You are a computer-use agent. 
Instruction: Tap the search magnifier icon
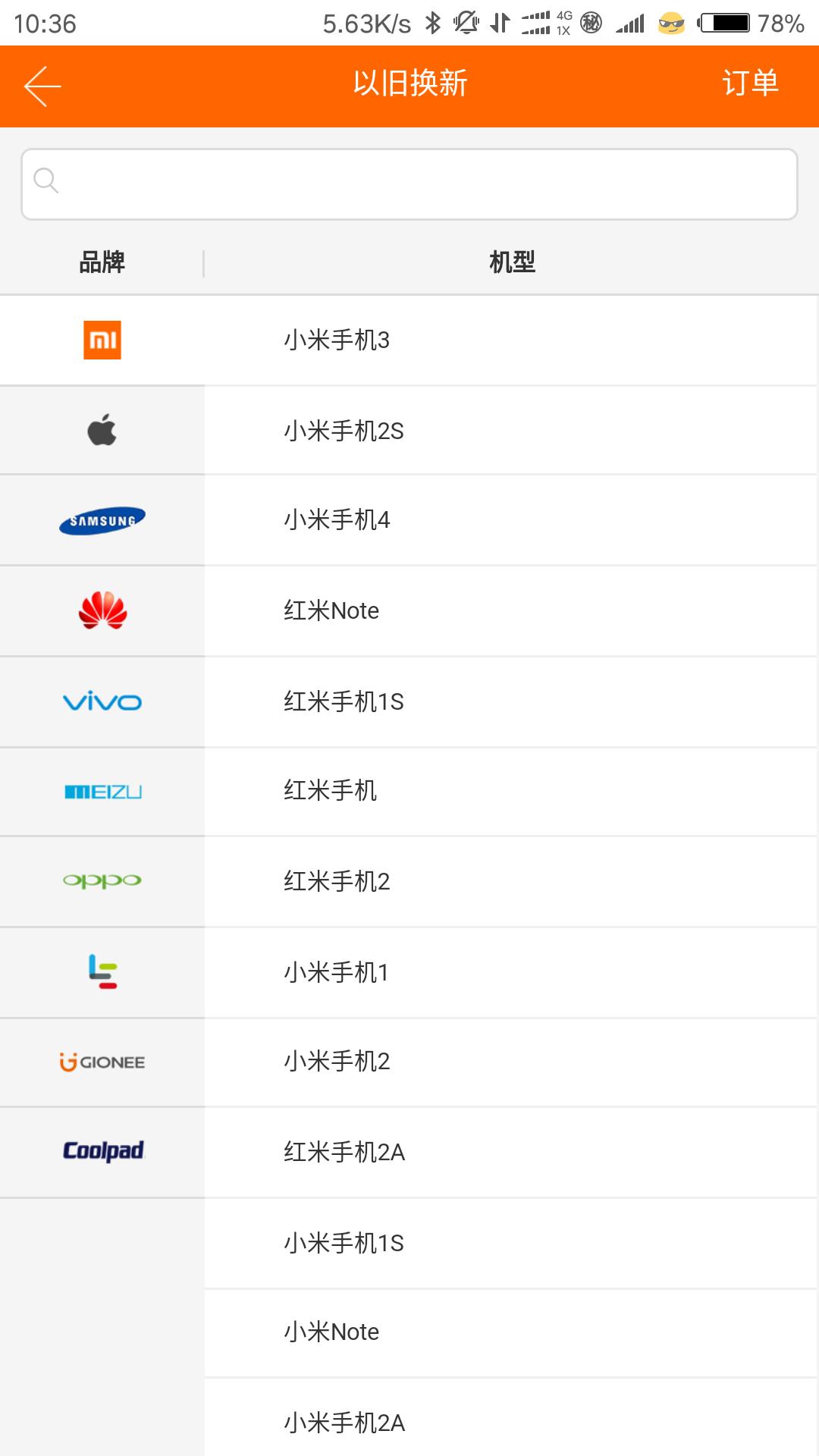(x=47, y=182)
